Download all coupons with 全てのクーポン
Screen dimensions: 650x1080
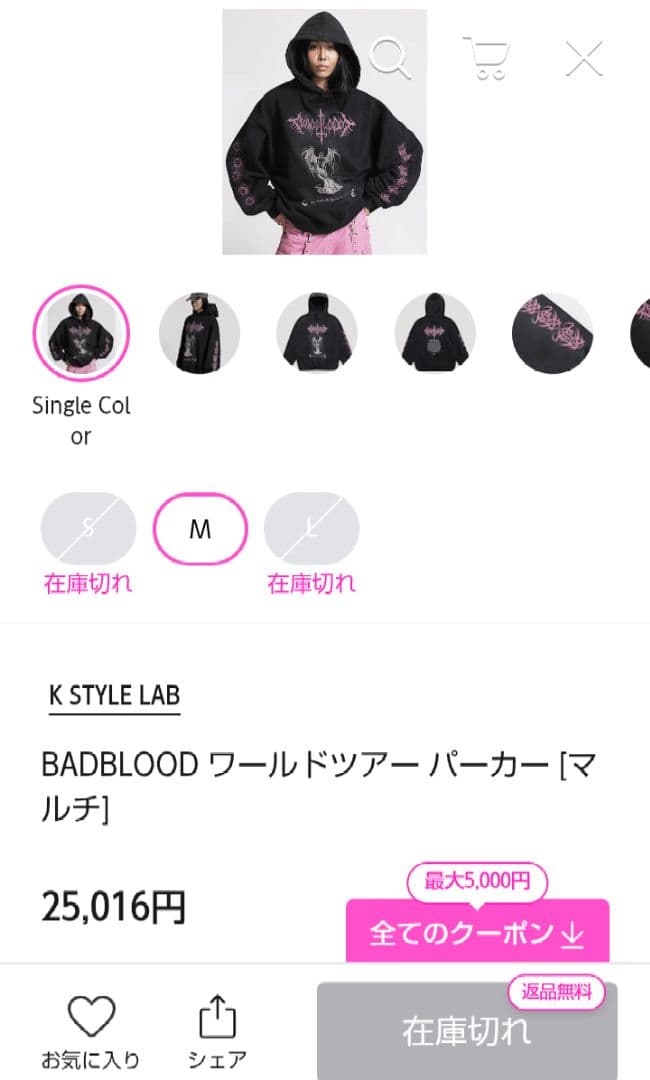click(477, 933)
